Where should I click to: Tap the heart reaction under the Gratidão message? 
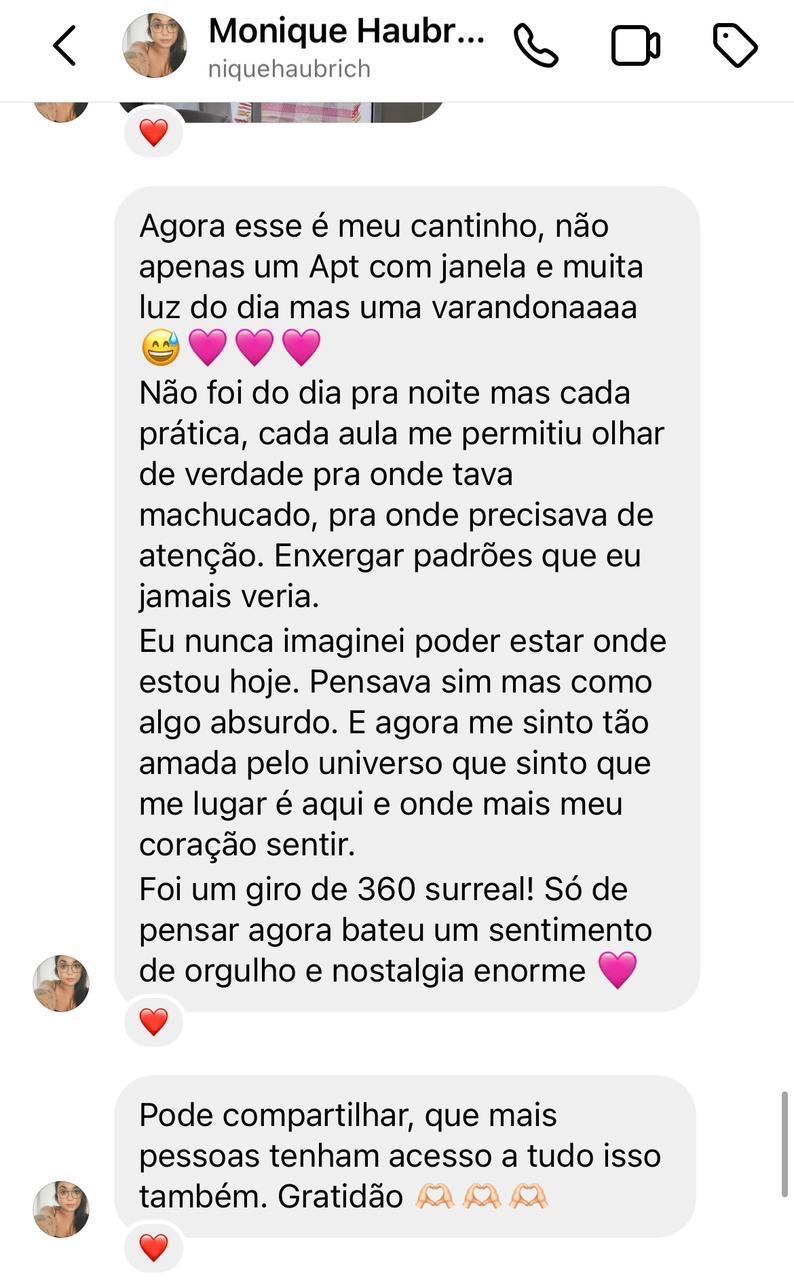click(153, 1247)
